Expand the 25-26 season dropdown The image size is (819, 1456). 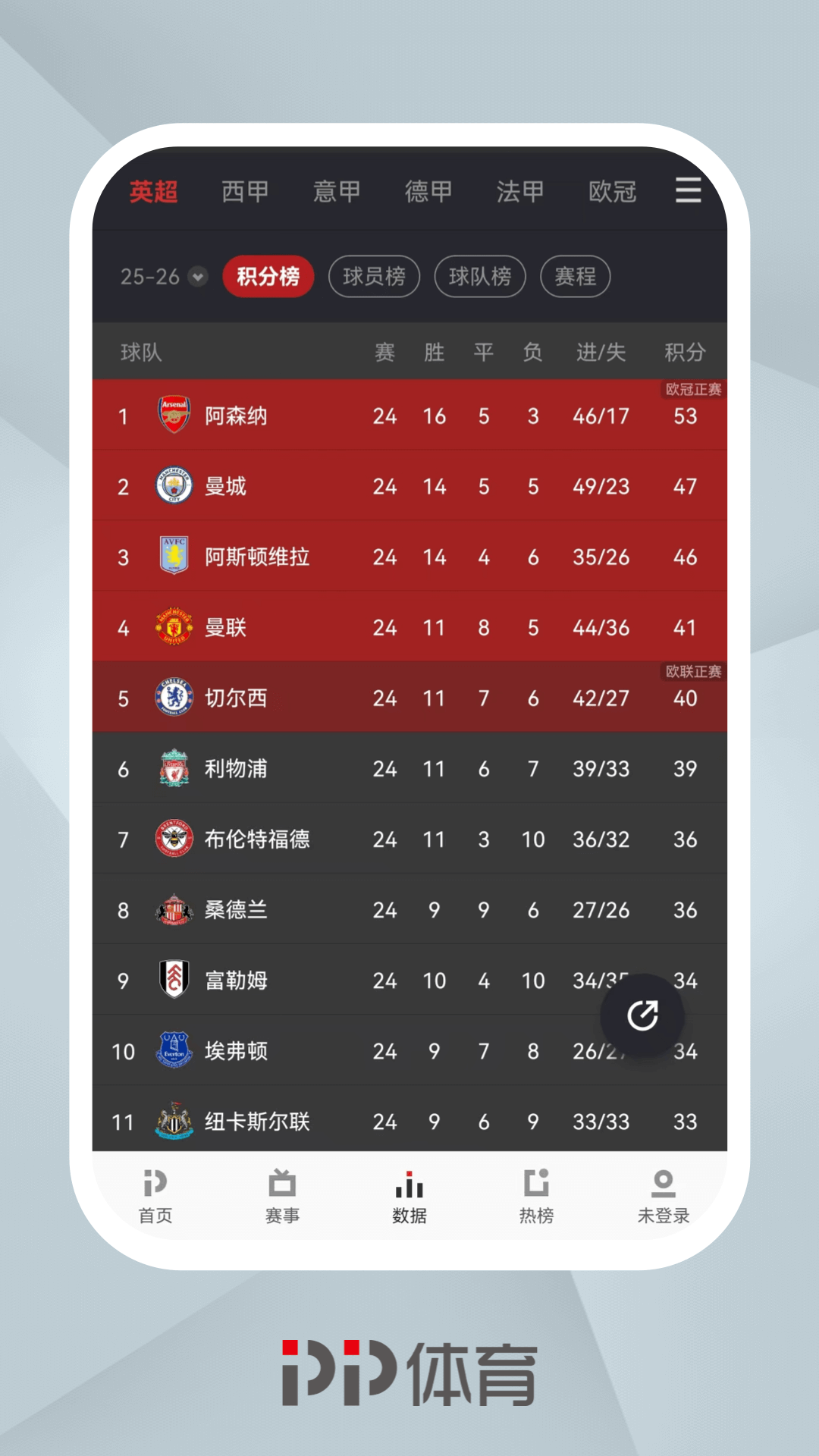click(x=159, y=277)
